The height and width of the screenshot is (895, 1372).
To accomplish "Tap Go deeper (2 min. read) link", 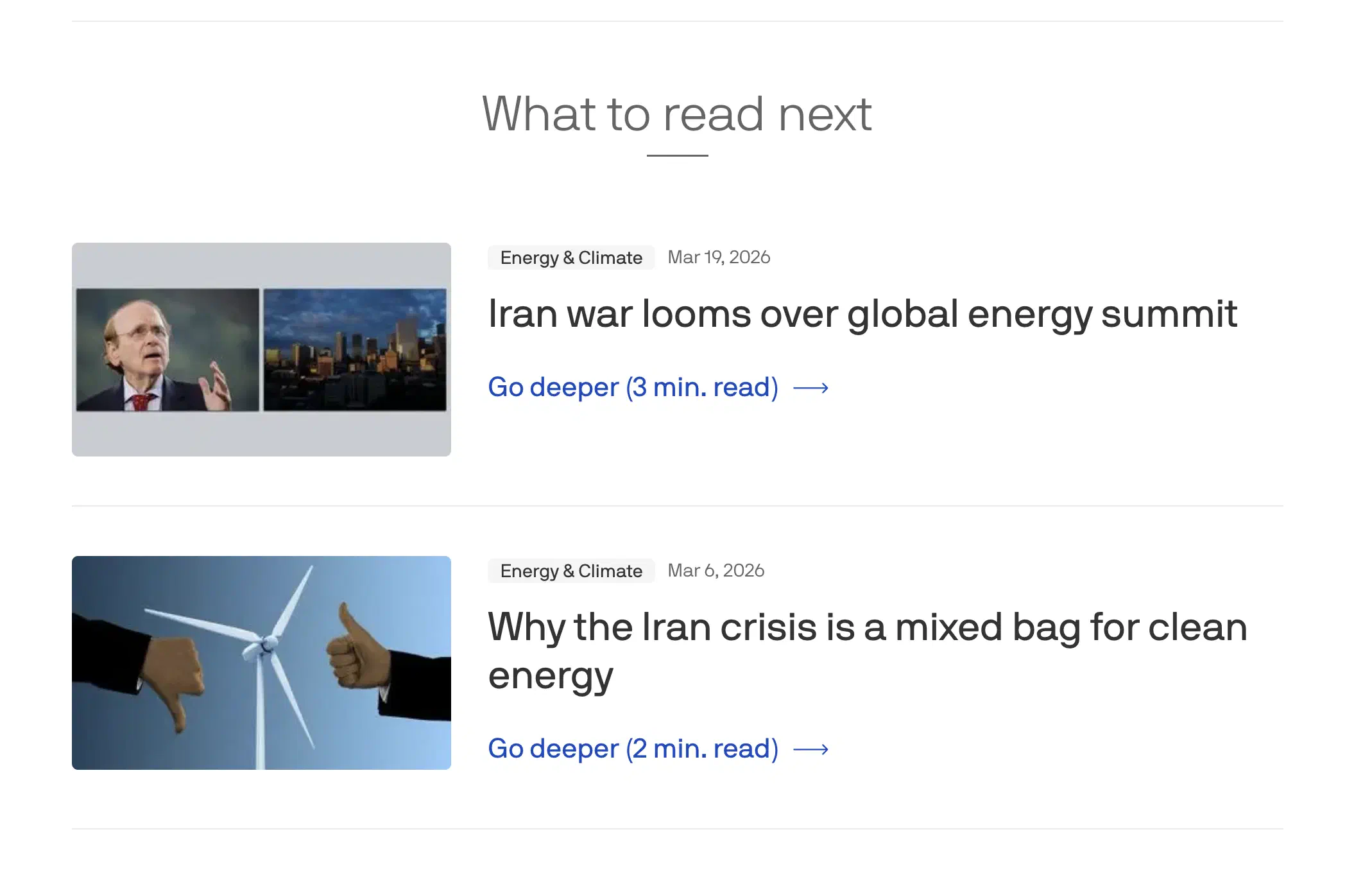I will [x=658, y=749].
